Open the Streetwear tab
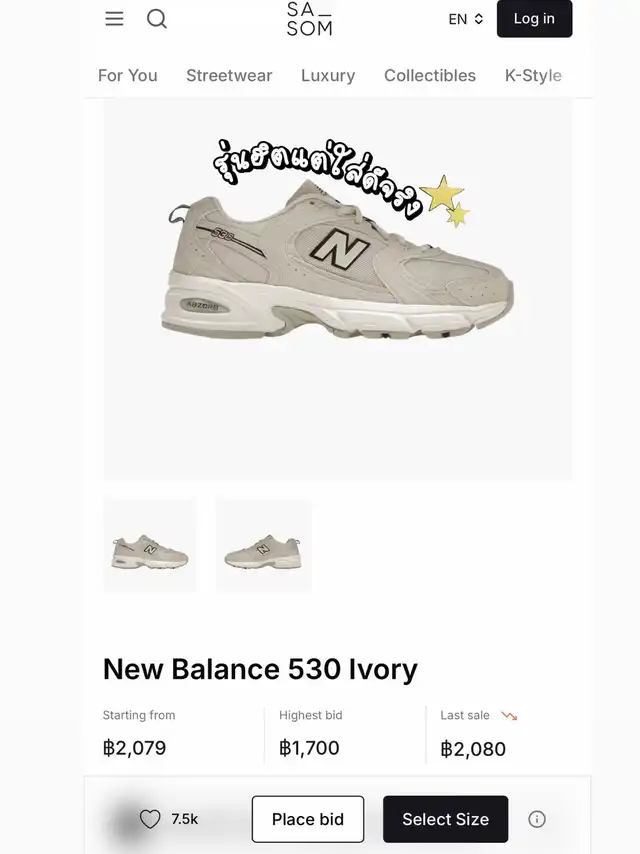This screenshot has width=640, height=854. [229, 75]
